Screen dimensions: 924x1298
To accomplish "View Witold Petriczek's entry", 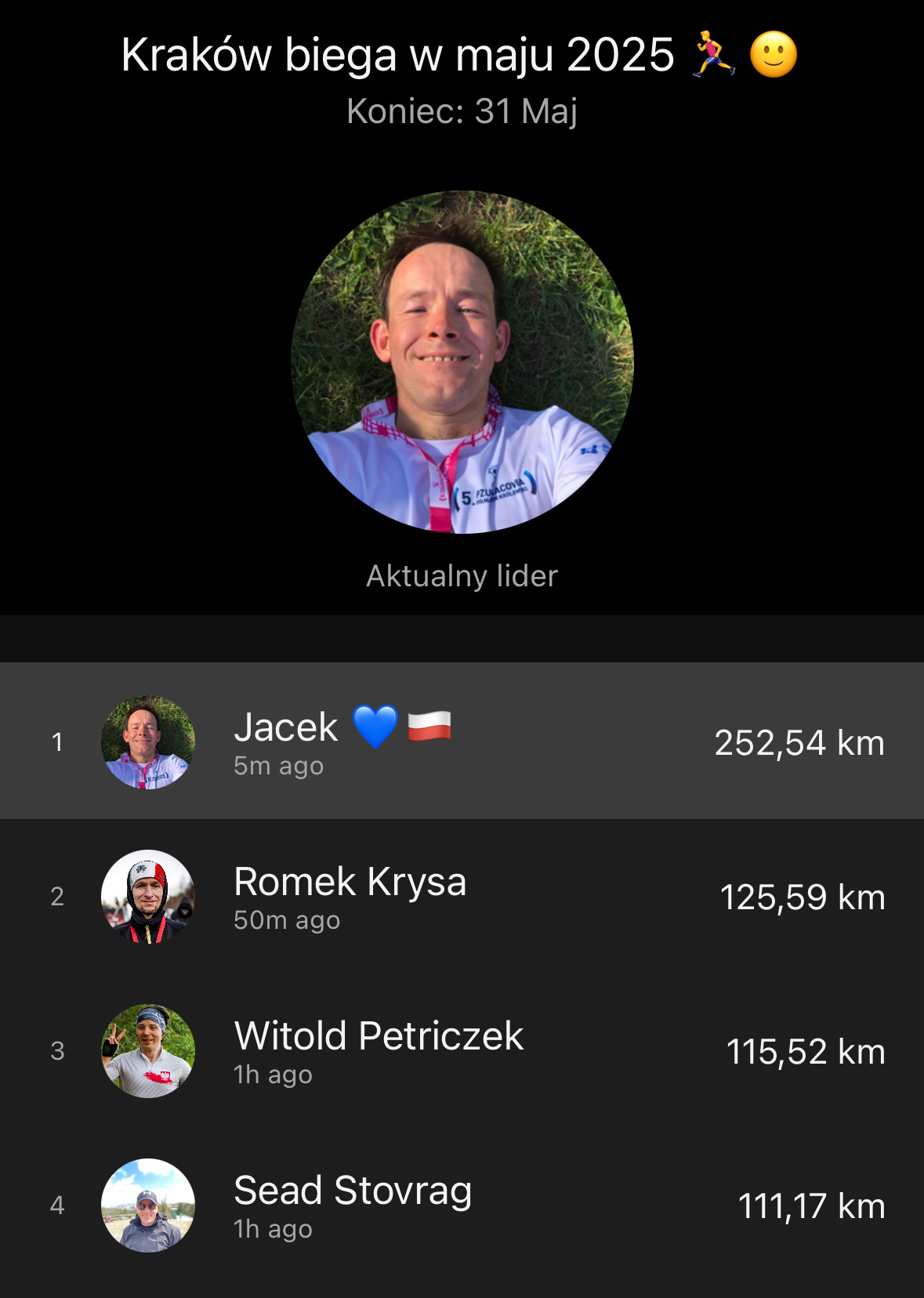I will [x=462, y=1050].
